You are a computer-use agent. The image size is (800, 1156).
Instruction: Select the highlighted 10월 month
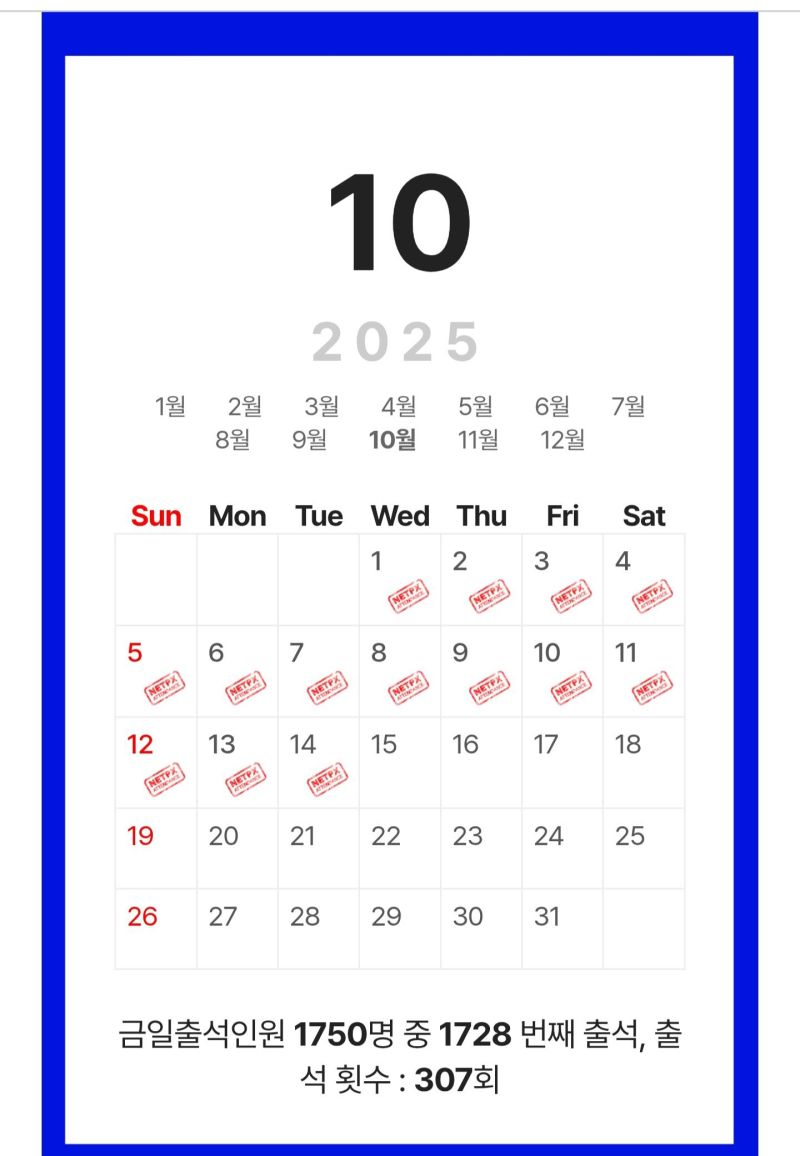tap(392, 440)
